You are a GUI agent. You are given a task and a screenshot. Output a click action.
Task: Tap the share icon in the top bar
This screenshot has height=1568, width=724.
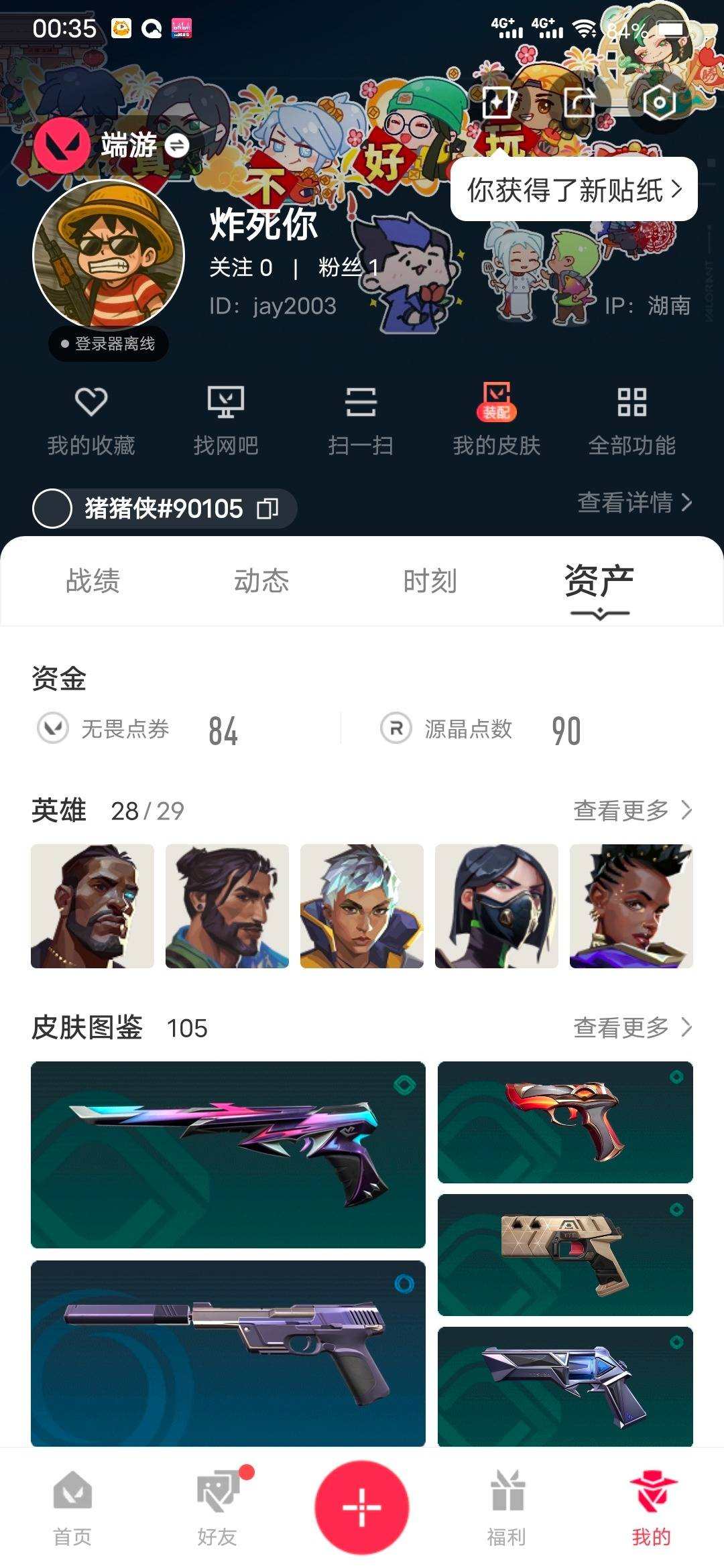pyautogui.click(x=581, y=102)
